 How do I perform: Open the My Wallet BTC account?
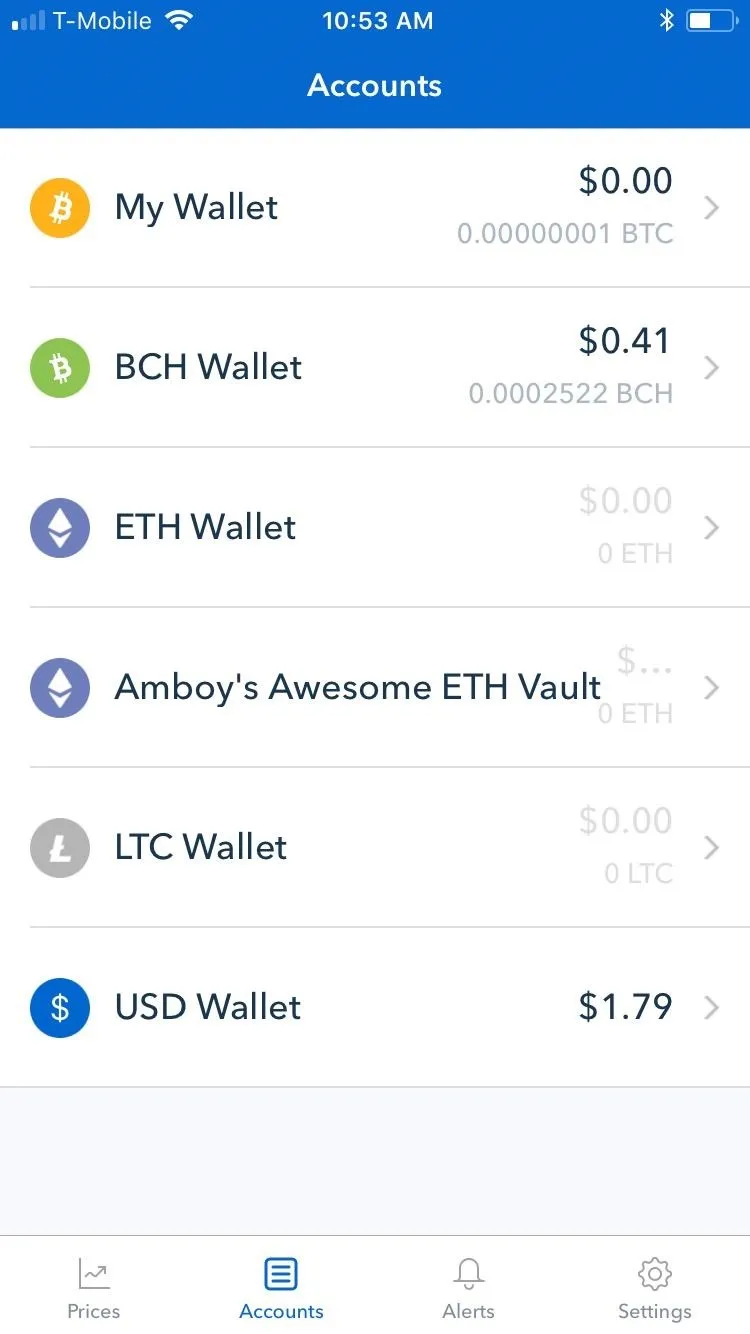[x=375, y=208]
